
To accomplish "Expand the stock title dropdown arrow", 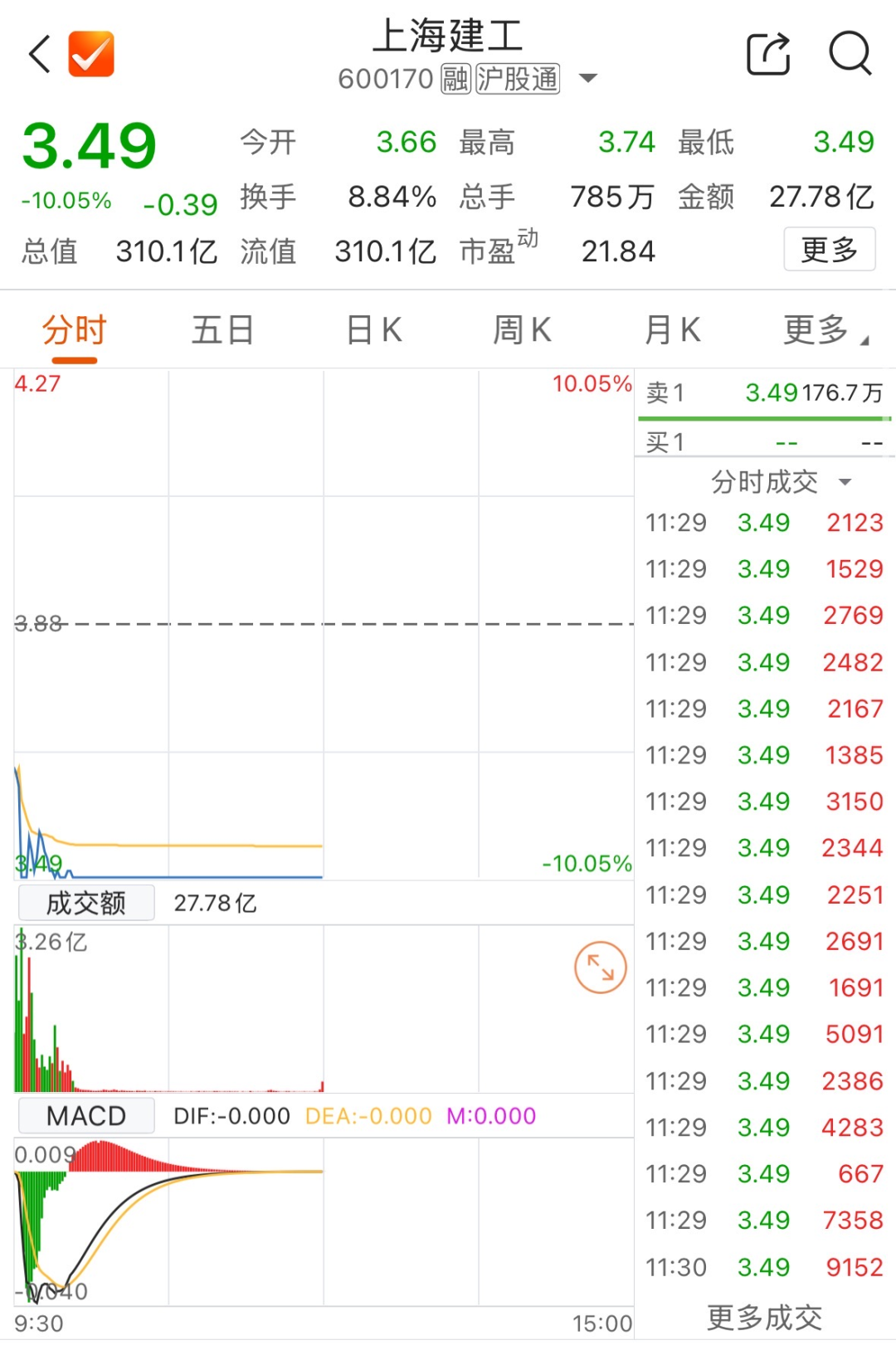I will [588, 79].
